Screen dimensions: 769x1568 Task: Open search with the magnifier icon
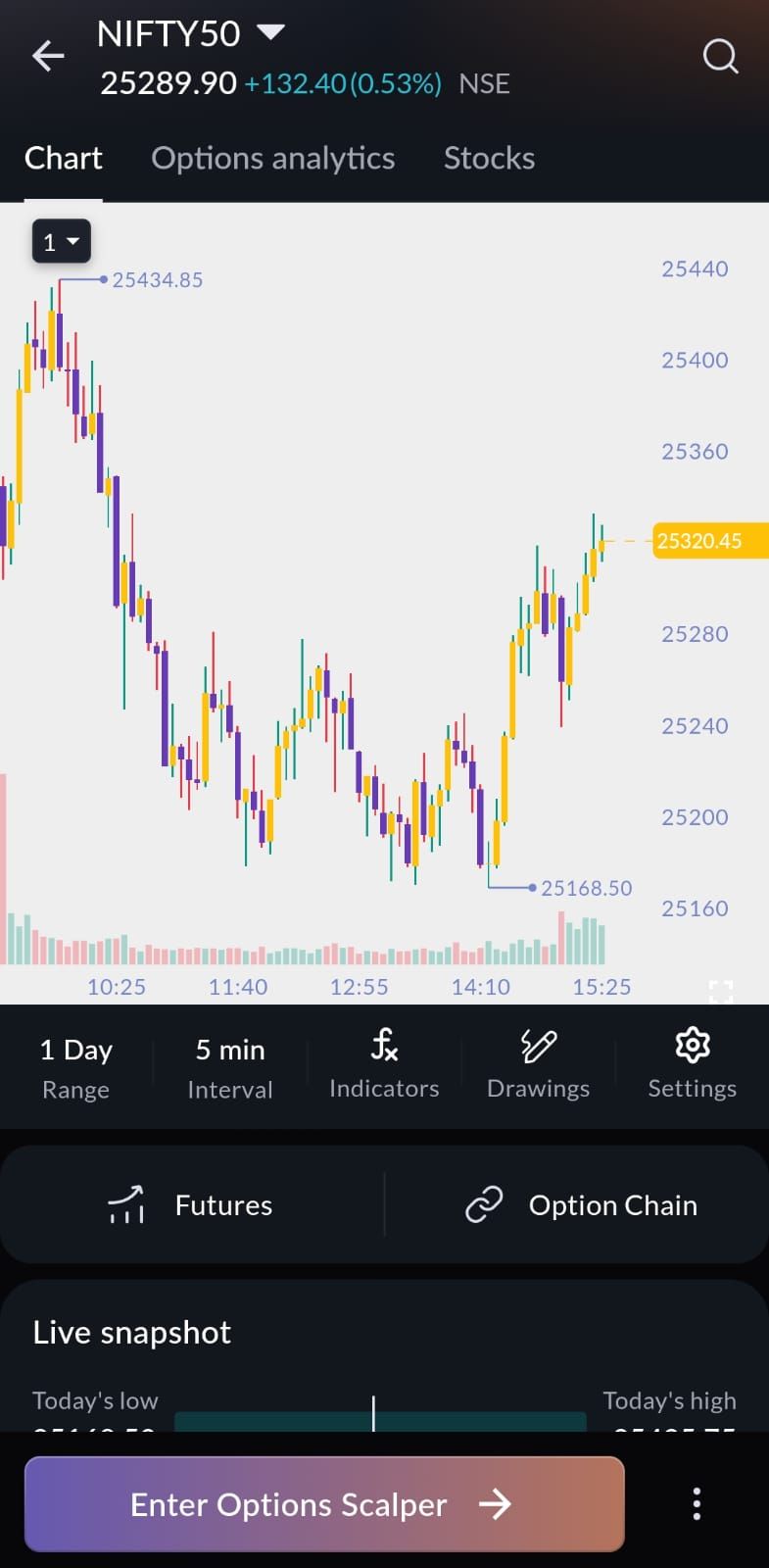click(x=720, y=57)
